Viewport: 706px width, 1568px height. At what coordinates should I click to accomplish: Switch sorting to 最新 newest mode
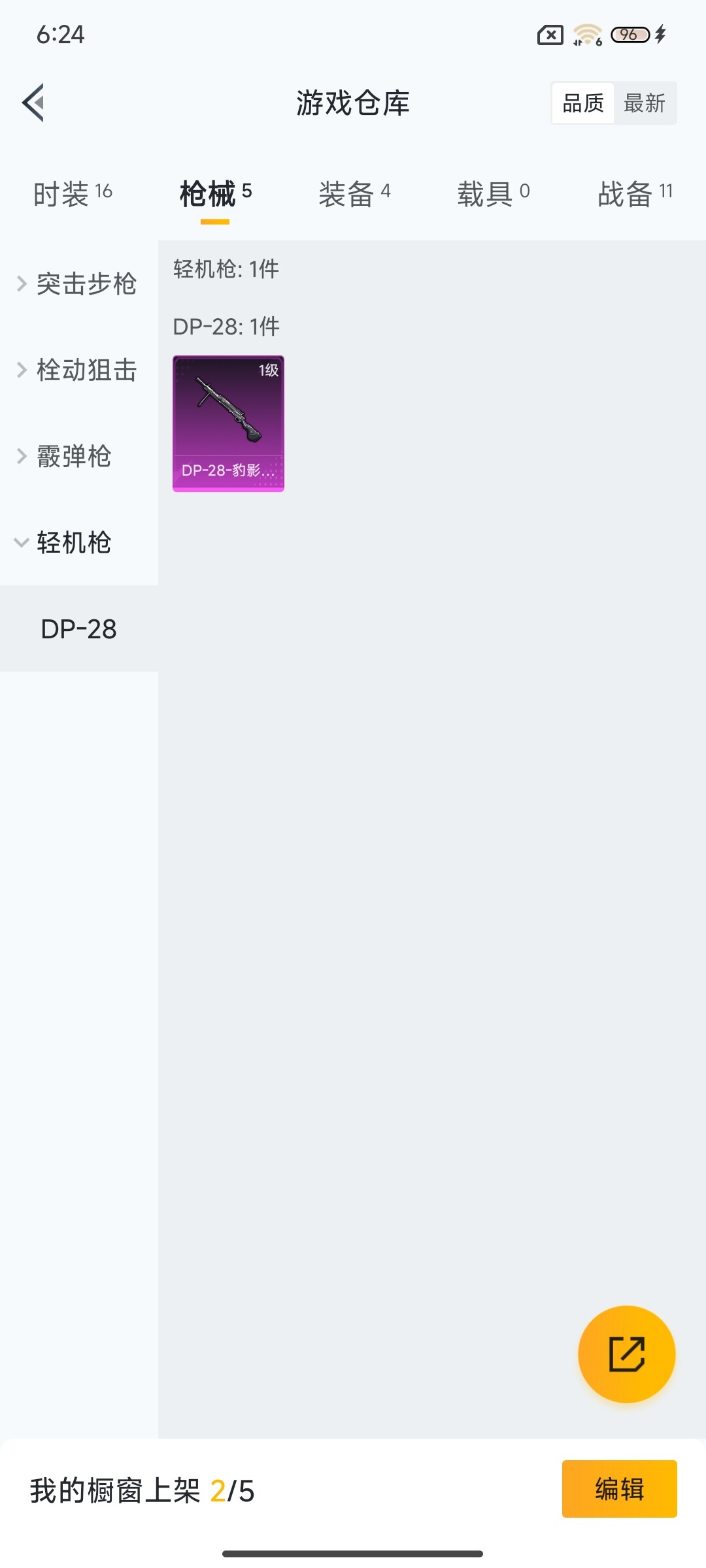[645, 103]
